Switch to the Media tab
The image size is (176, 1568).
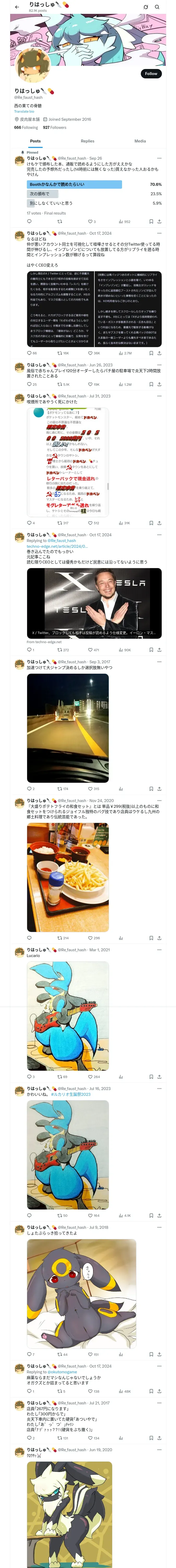[140, 141]
